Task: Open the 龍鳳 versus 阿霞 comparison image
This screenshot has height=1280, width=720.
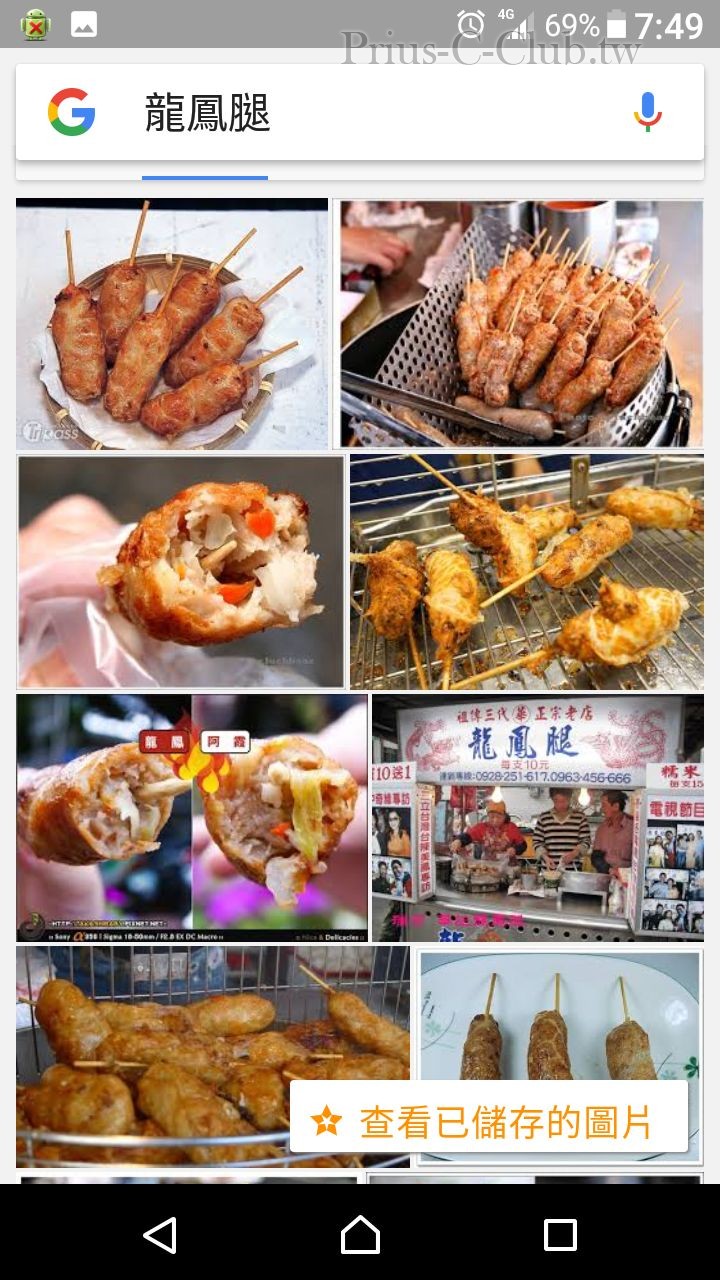Action: 192,818
